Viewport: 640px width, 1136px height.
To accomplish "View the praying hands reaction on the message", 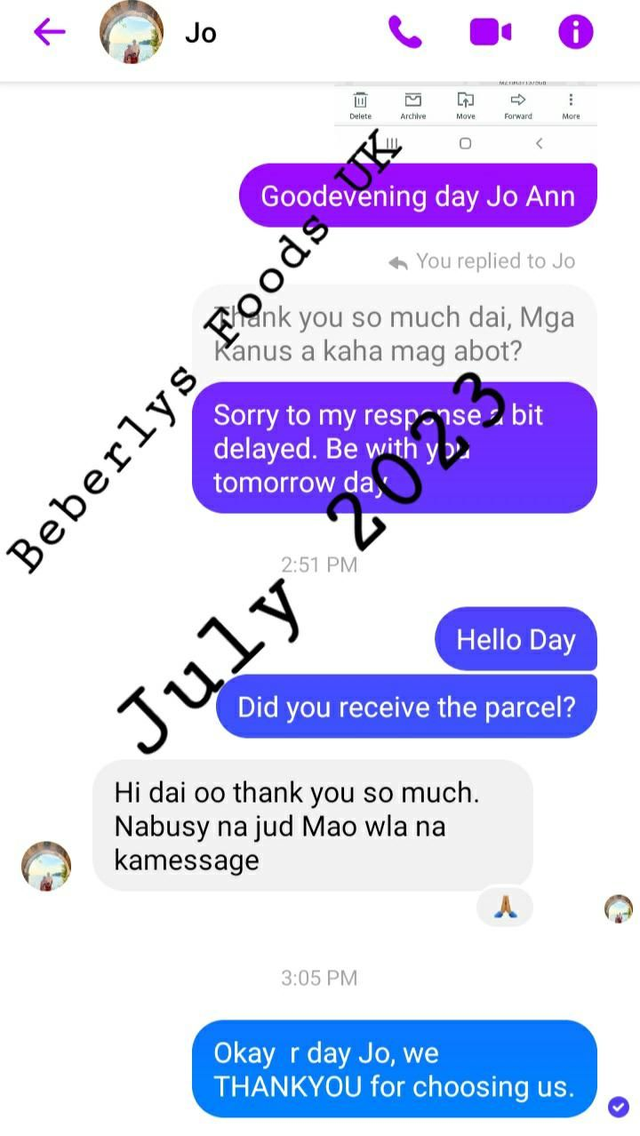I will click(x=505, y=907).
